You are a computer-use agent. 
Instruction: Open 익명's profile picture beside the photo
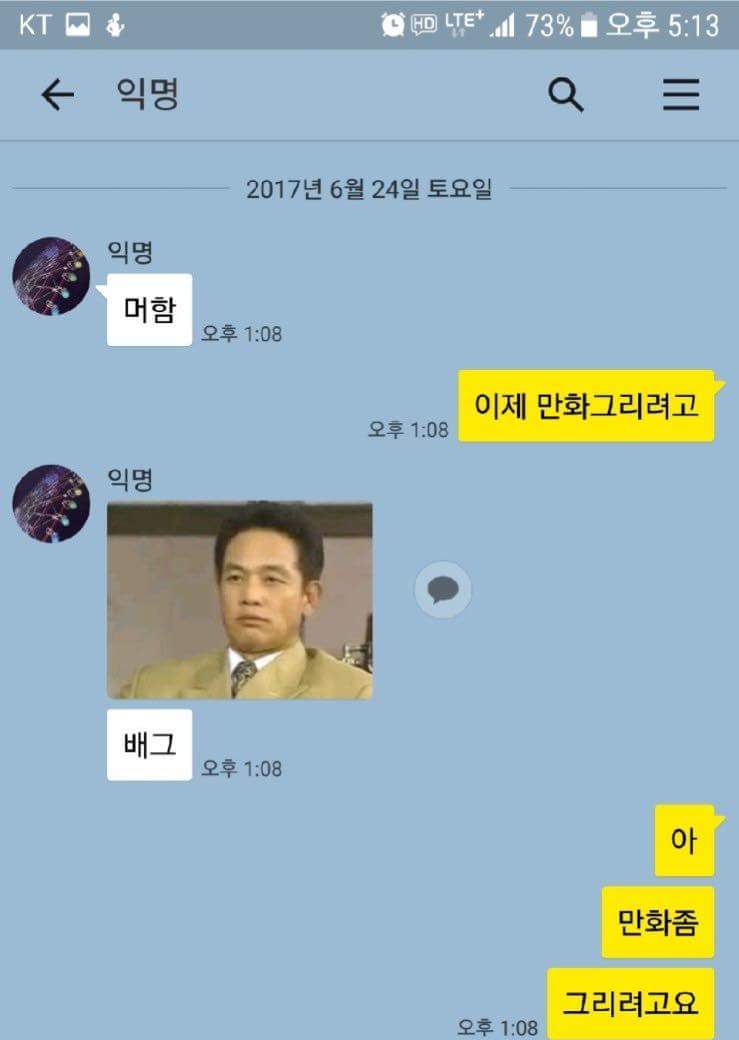(x=51, y=503)
